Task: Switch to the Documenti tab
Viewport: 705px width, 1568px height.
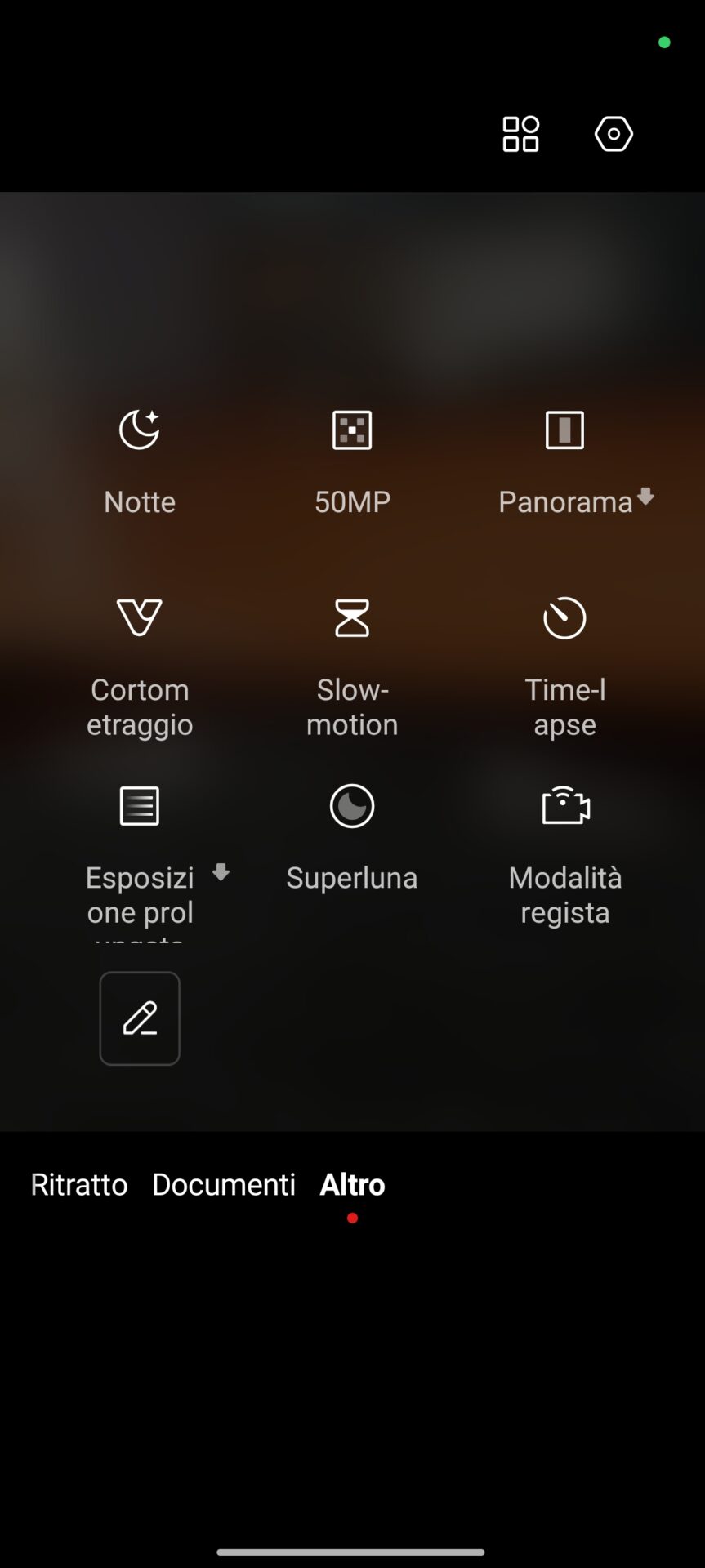Action: 224,1184
